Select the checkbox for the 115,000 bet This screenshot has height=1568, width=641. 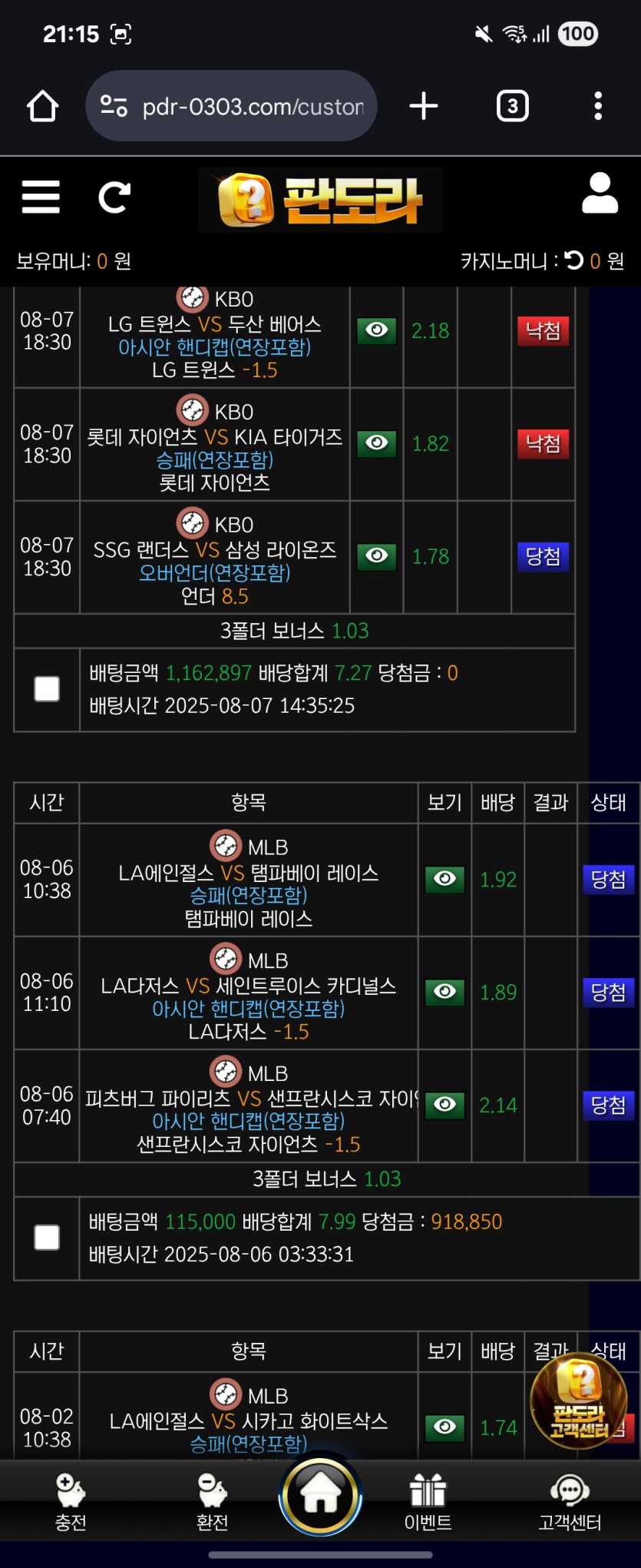pyautogui.click(x=47, y=1238)
